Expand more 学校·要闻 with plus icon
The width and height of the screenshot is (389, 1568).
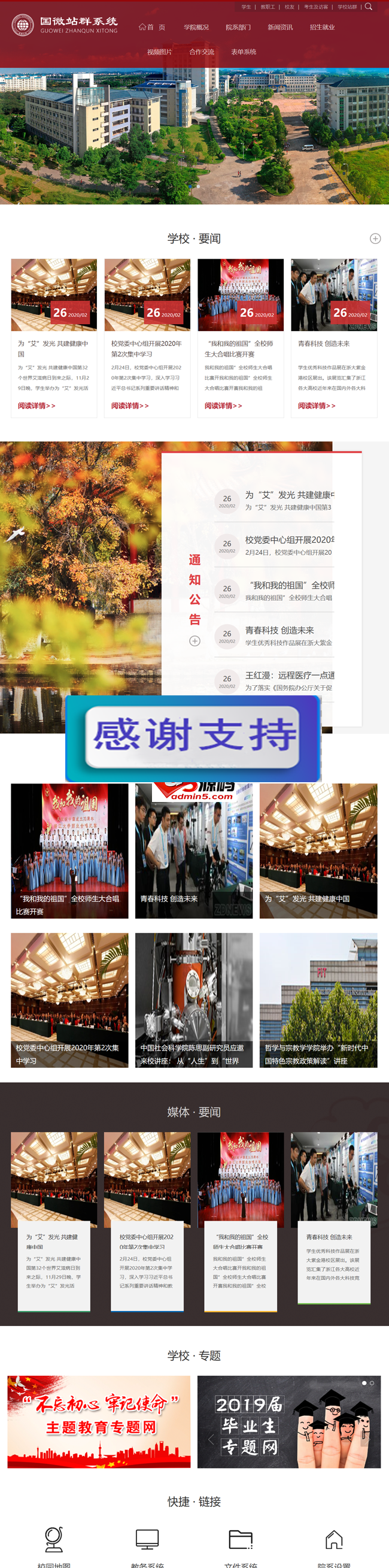tap(375, 238)
